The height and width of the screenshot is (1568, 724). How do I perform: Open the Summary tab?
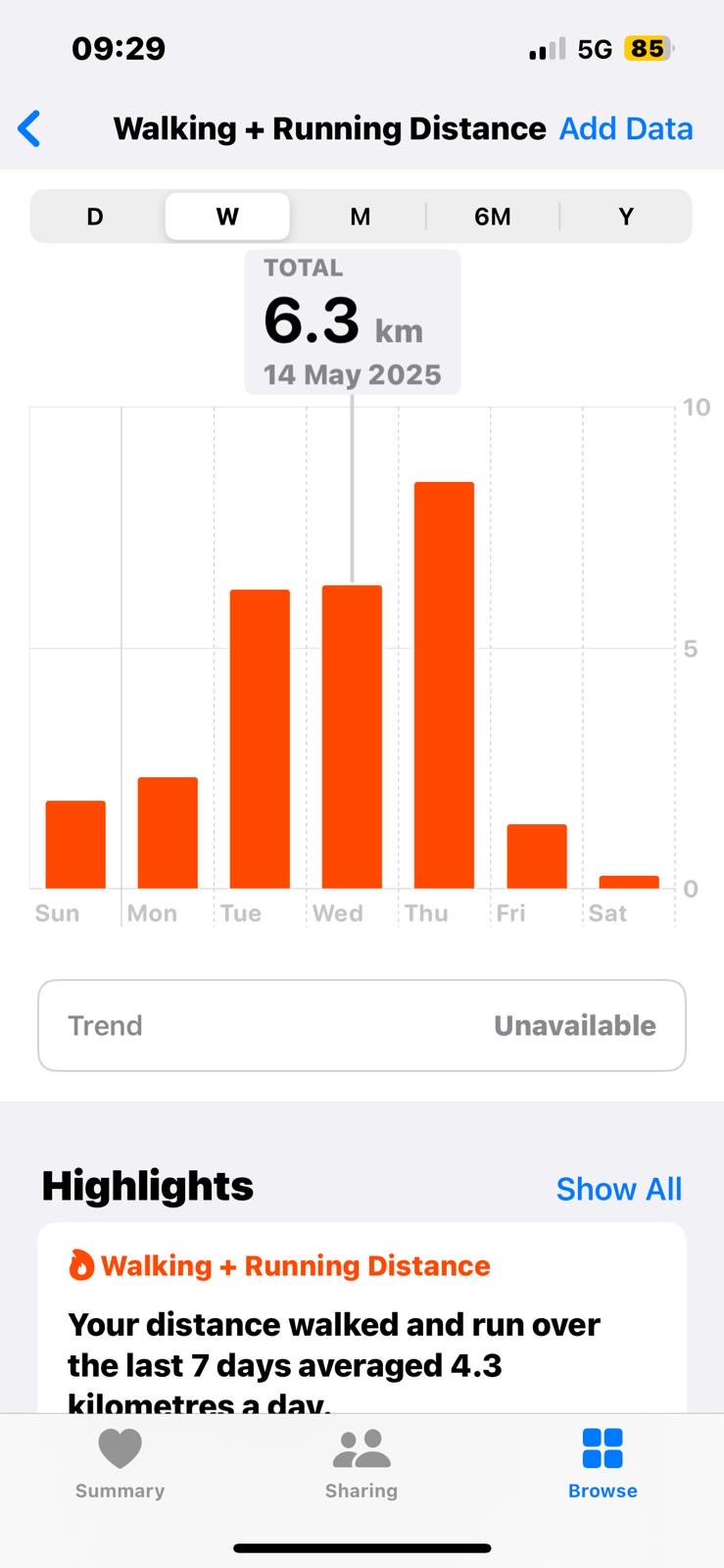pyautogui.click(x=120, y=1464)
